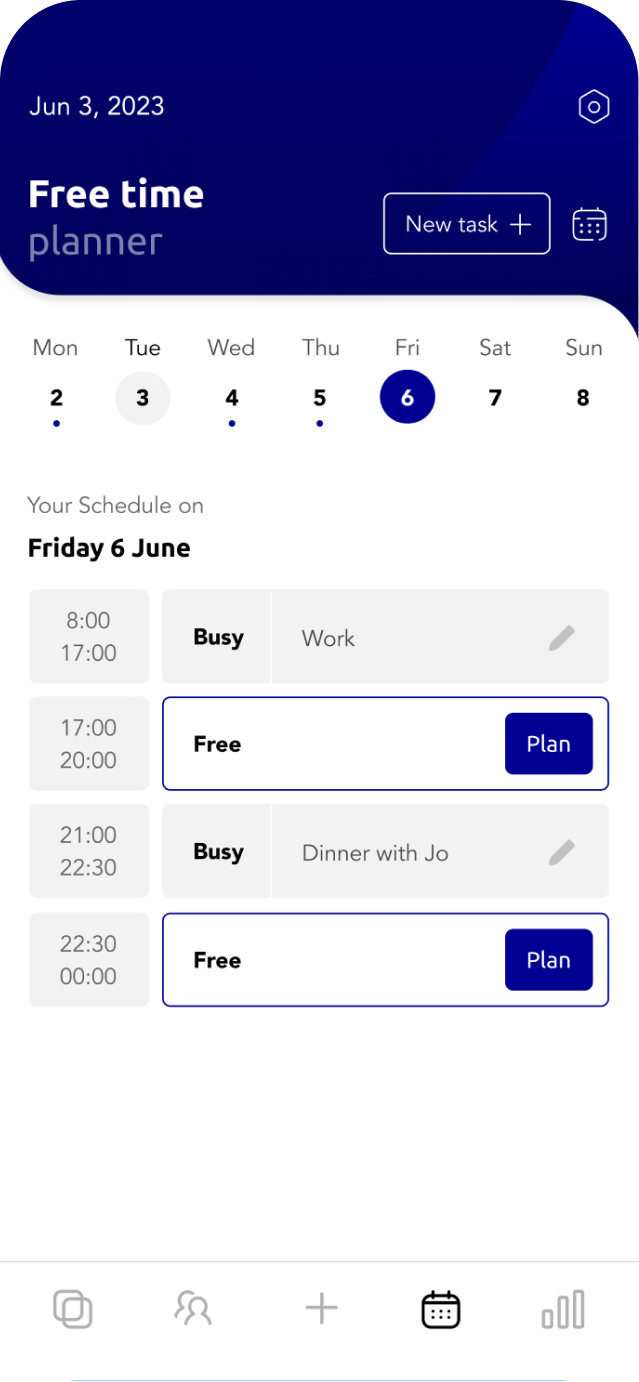Select Wednesday 4 in the week strip
Image resolution: width=639 pixels, height=1382 pixels.
click(x=231, y=397)
